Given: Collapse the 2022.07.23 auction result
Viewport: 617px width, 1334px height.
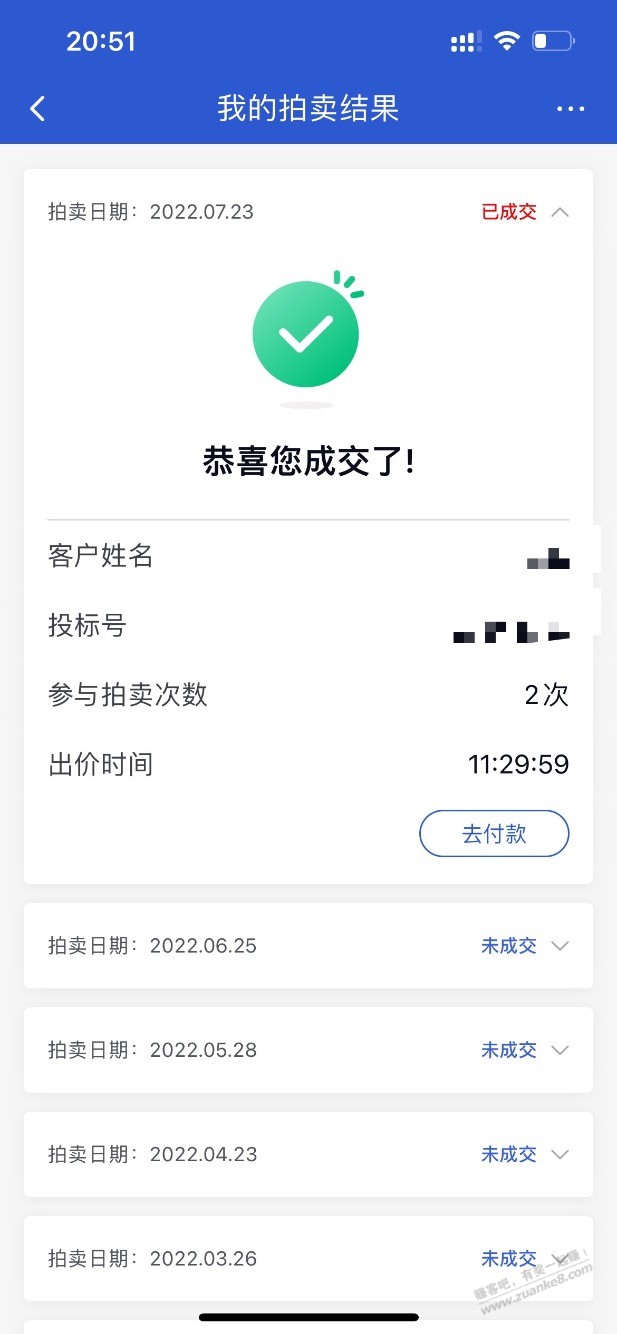Looking at the screenshot, I should tap(560, 212).
